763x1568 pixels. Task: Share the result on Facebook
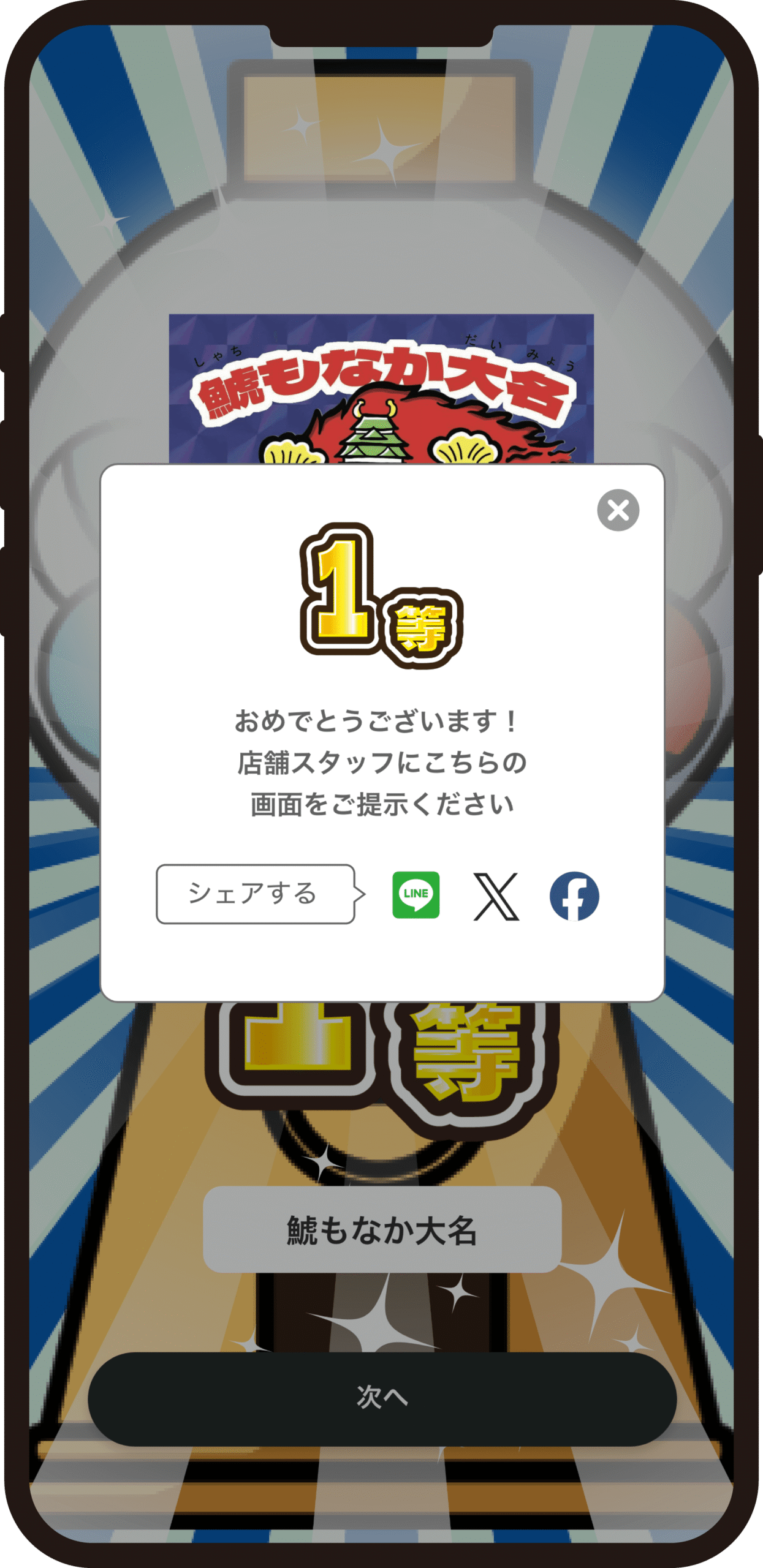(574, 896)
